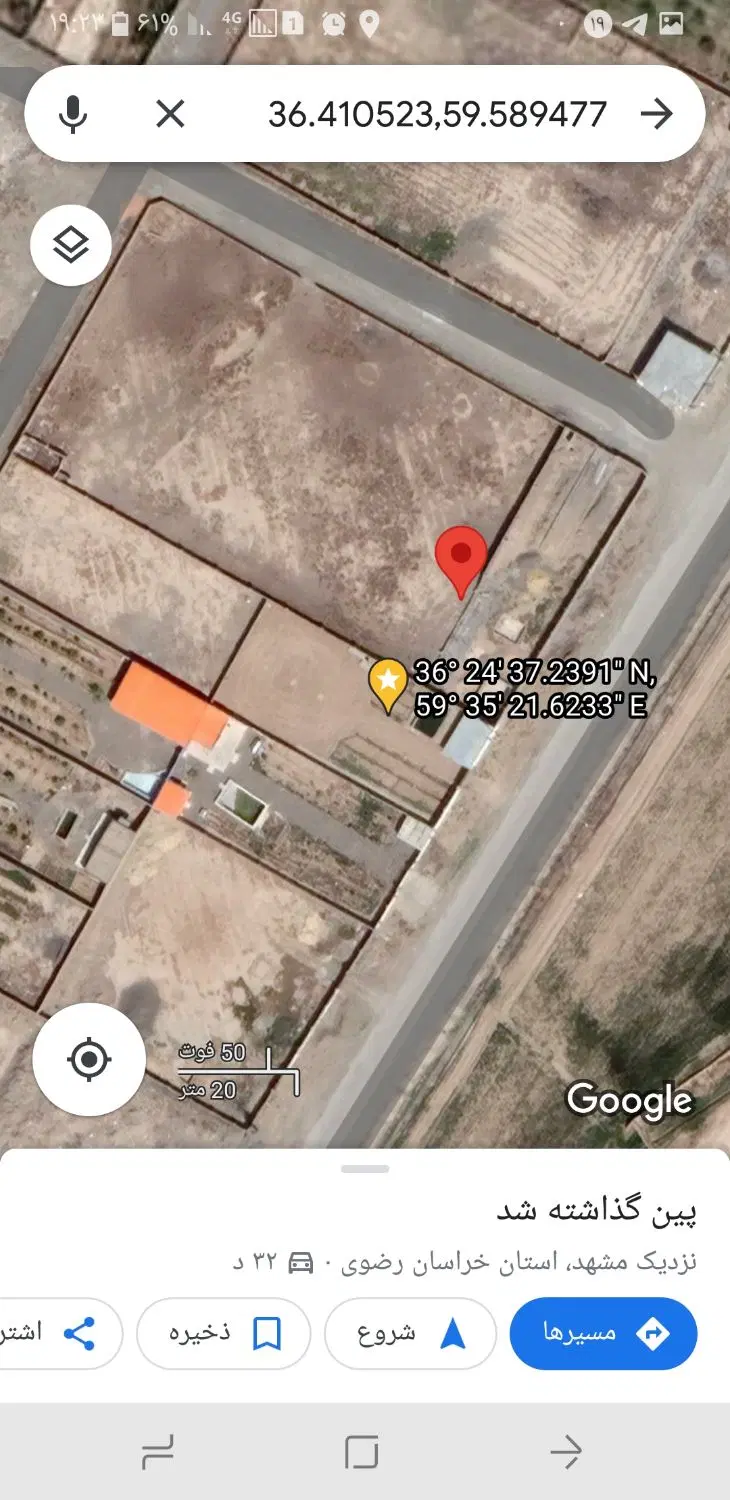
Task: Center map on my location
Action: point(89,1059)
